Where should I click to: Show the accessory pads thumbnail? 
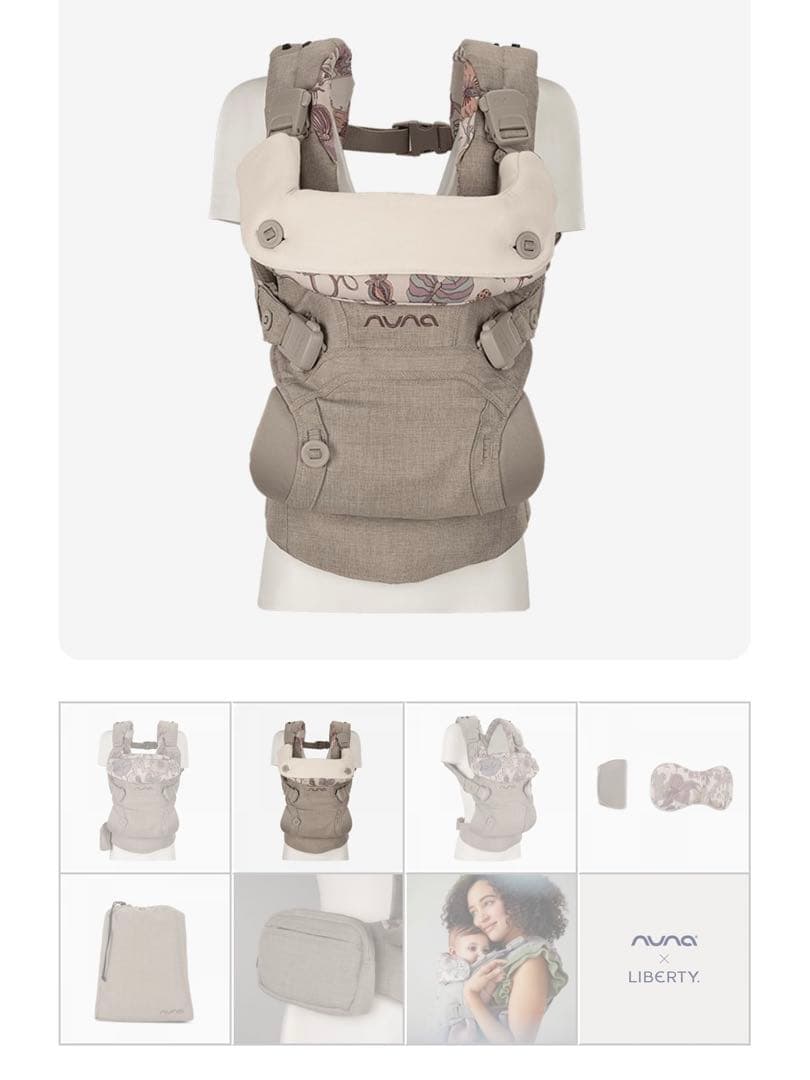[x=664, y=787]
